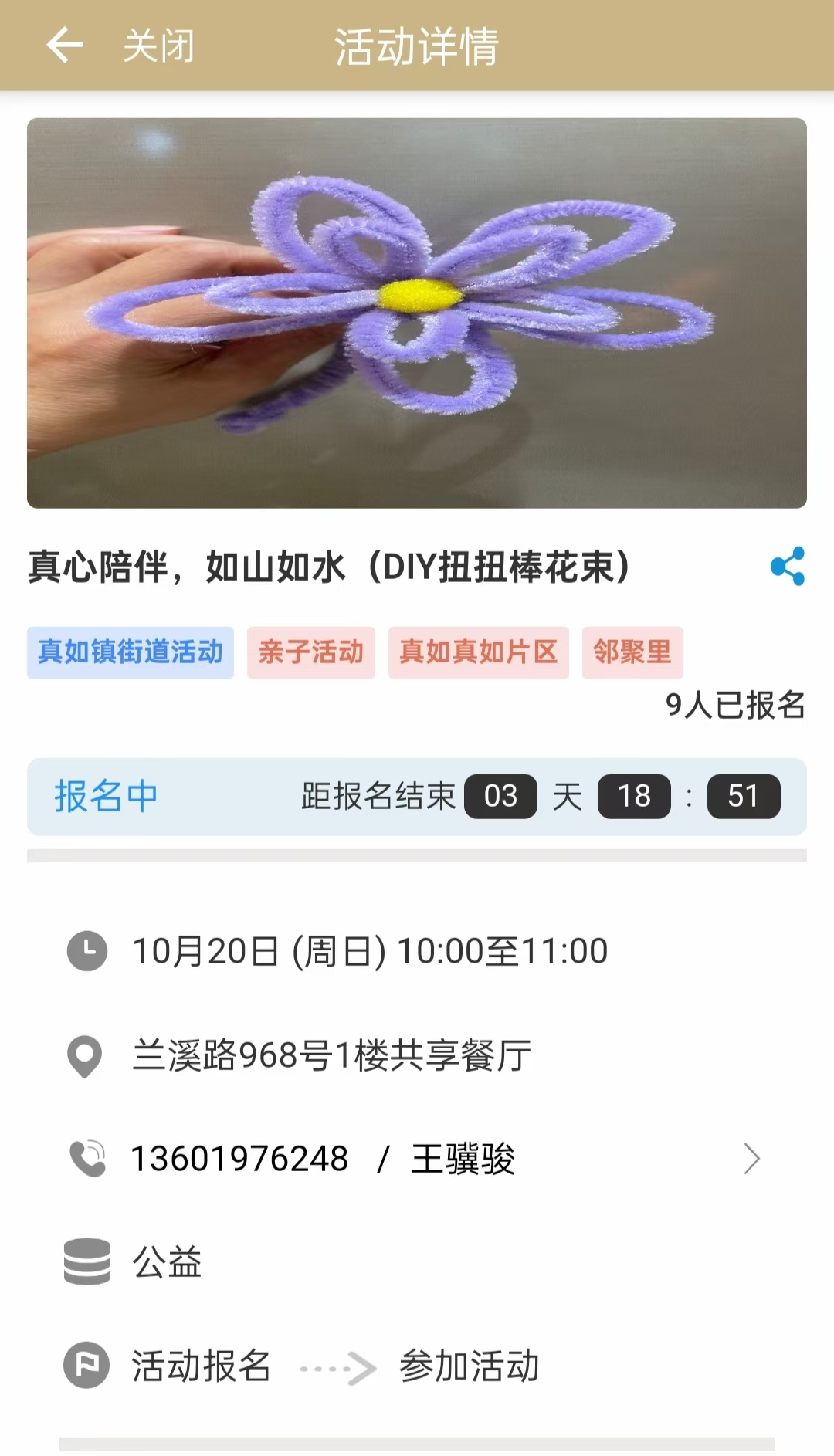
Task: Open the activity photo of purple flower
Action: 417,313
